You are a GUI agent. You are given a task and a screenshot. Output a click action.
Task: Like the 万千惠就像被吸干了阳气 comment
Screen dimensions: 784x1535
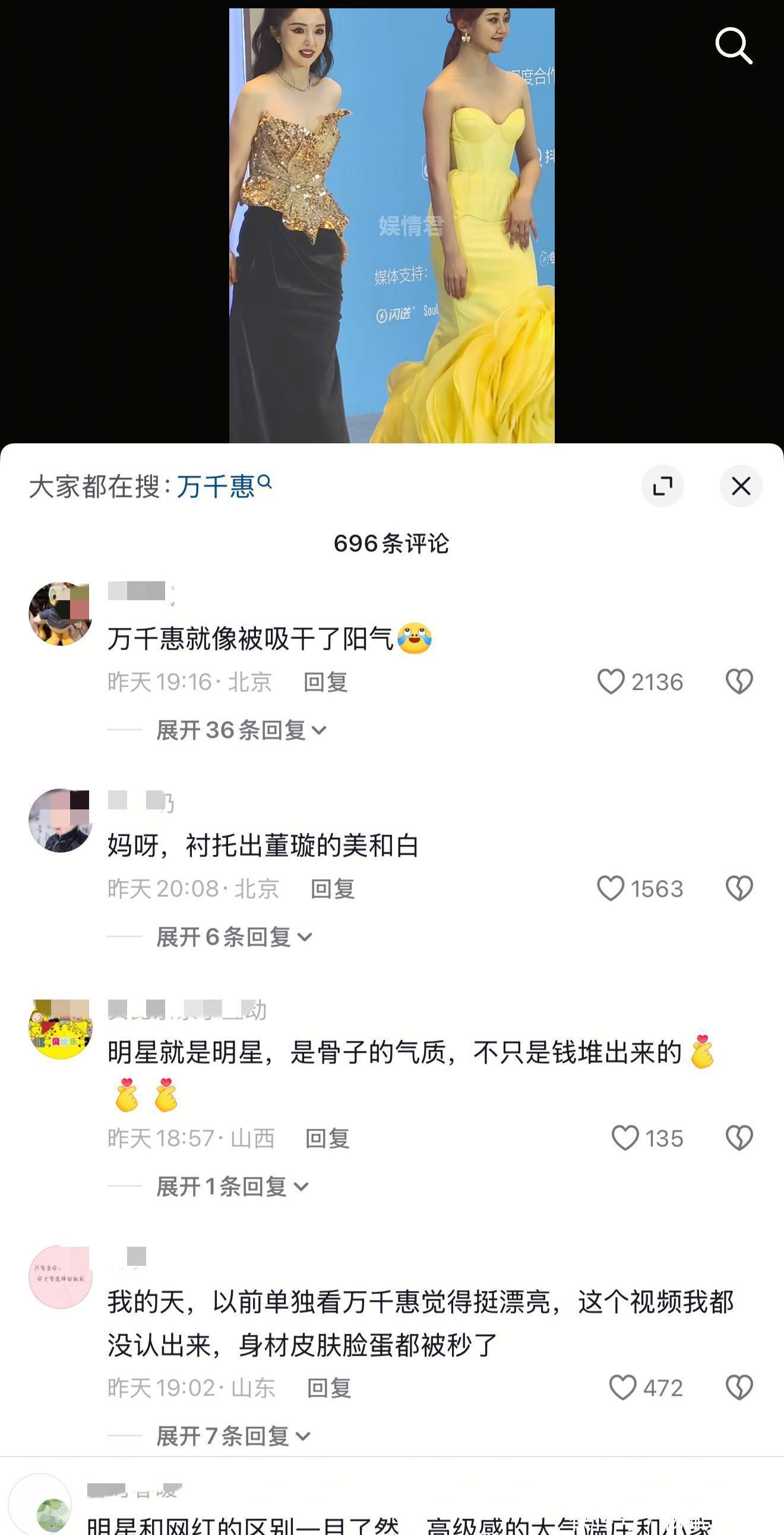tap(611, 681)
